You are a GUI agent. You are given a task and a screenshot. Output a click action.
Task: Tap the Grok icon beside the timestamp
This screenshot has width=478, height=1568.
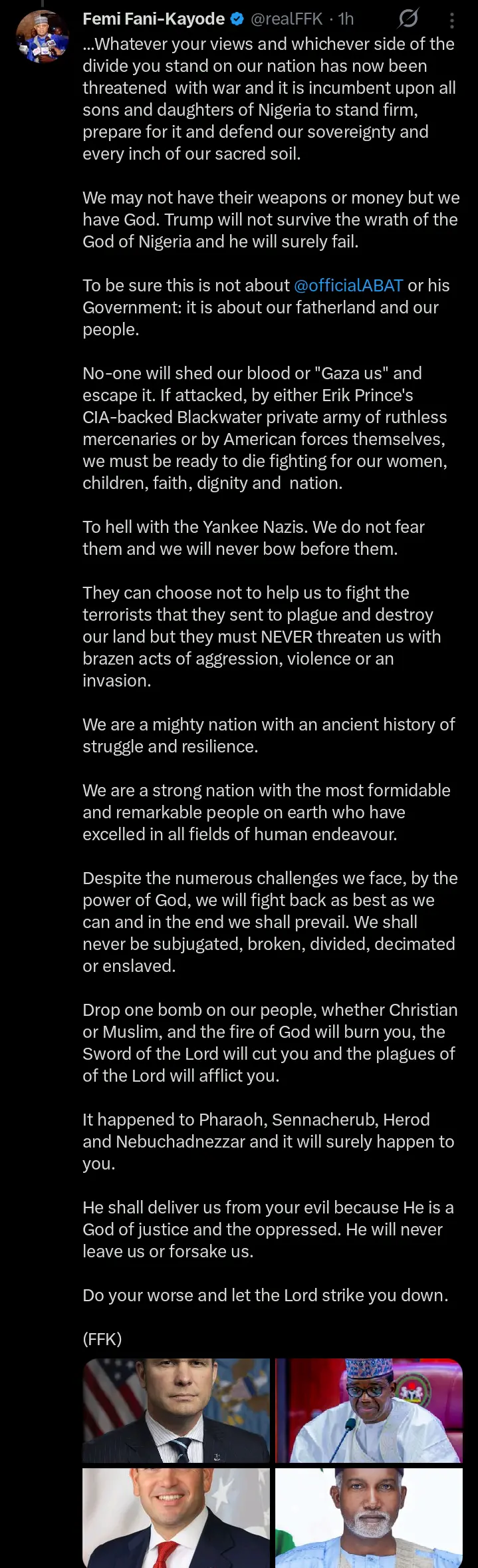pos(408,19)
